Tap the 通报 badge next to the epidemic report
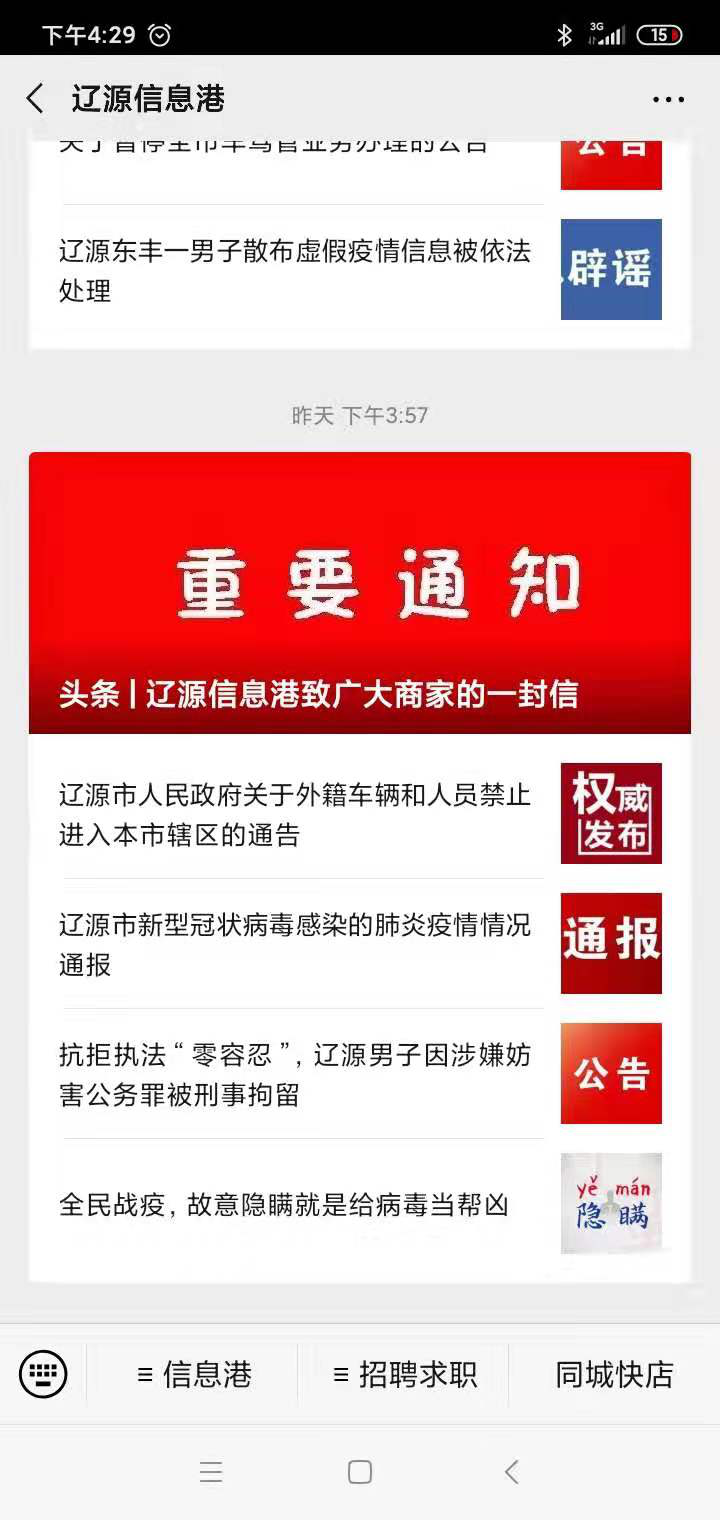This screenshot has width=720, height=1520. pyautogui.click(x=611, y=942)
